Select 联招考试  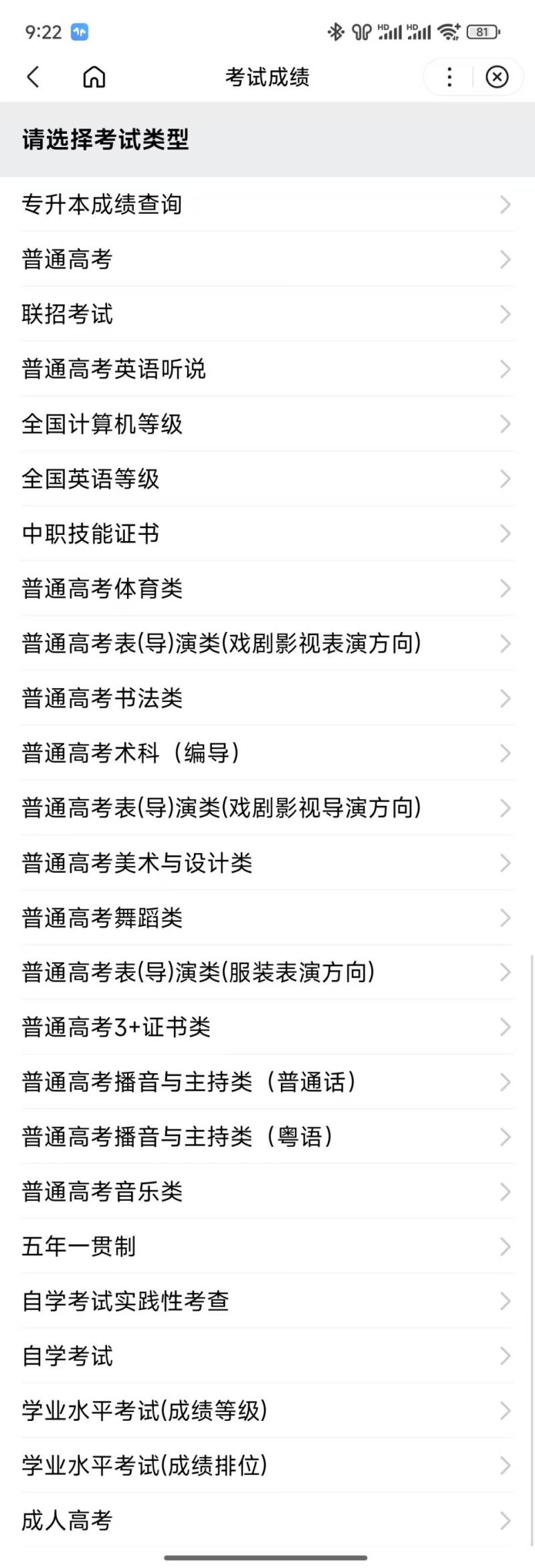coord(267,314)
